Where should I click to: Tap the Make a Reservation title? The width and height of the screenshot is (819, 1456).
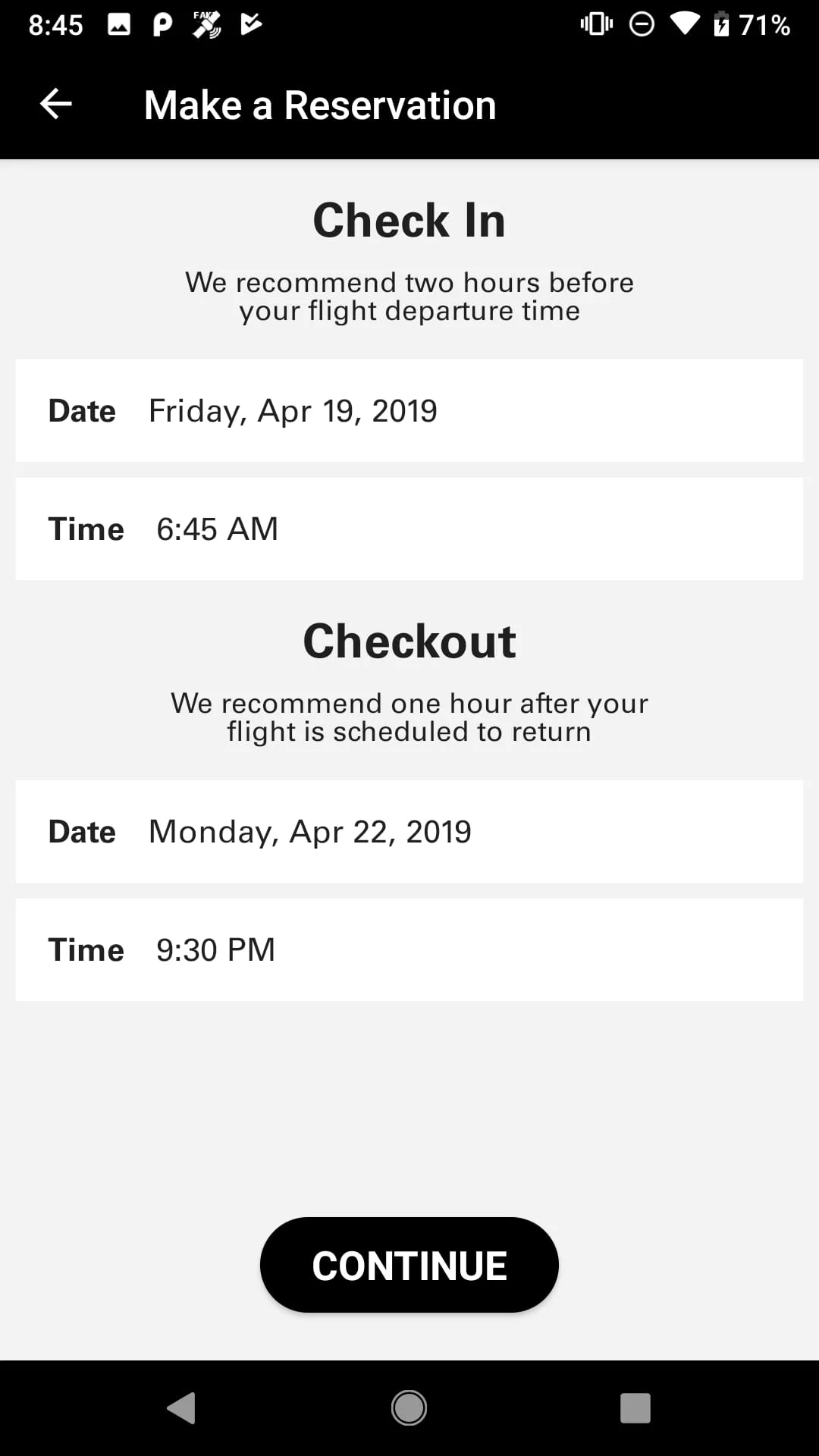point(319,103)
